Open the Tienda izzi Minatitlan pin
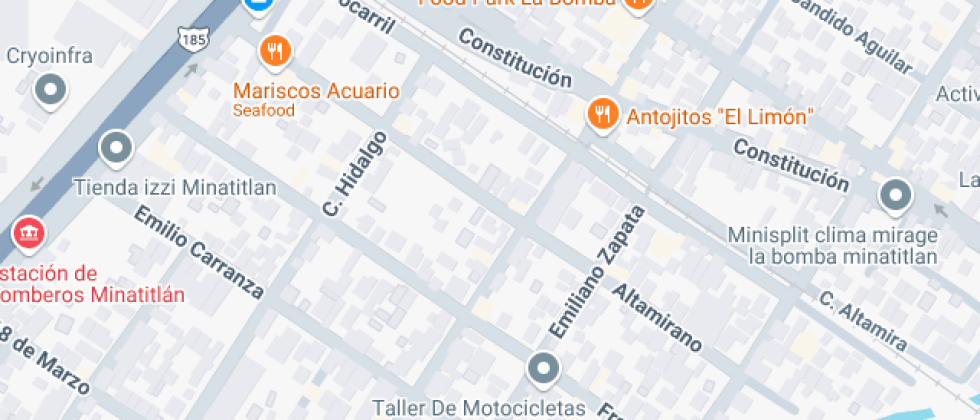The image size is (980, 420). 117,149
